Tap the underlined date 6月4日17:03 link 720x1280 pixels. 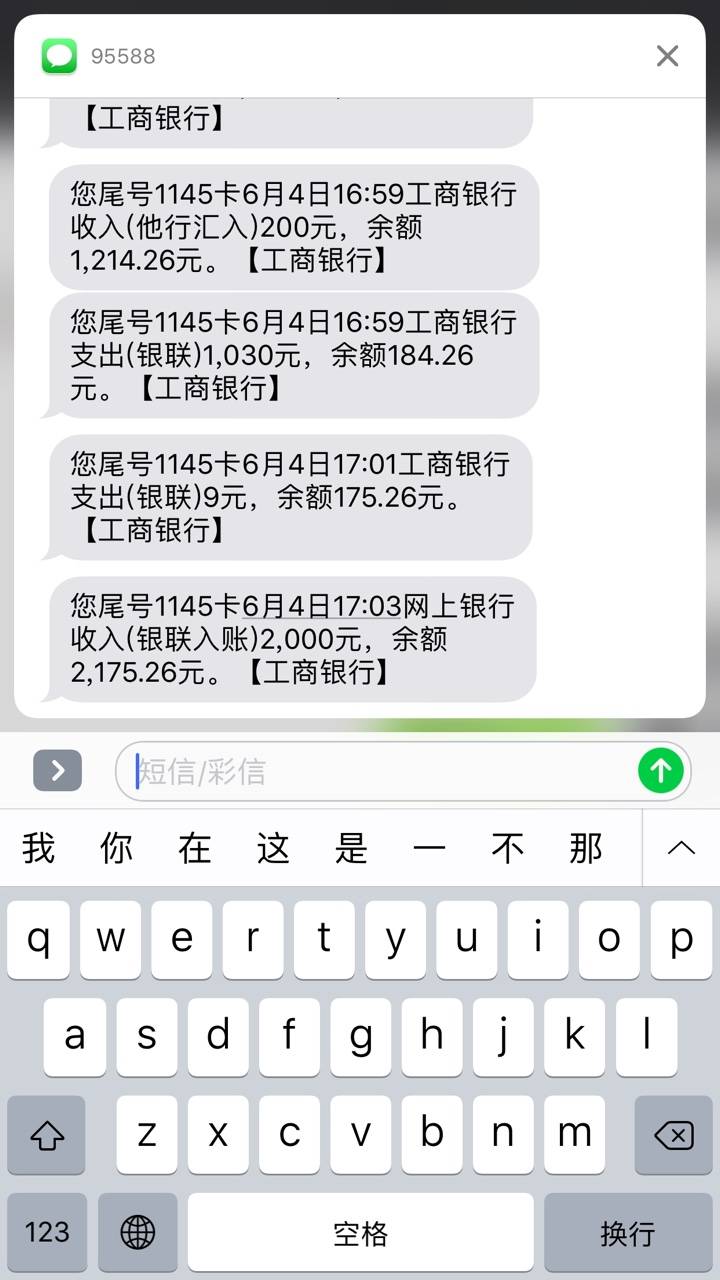click(x=321, y=606)
